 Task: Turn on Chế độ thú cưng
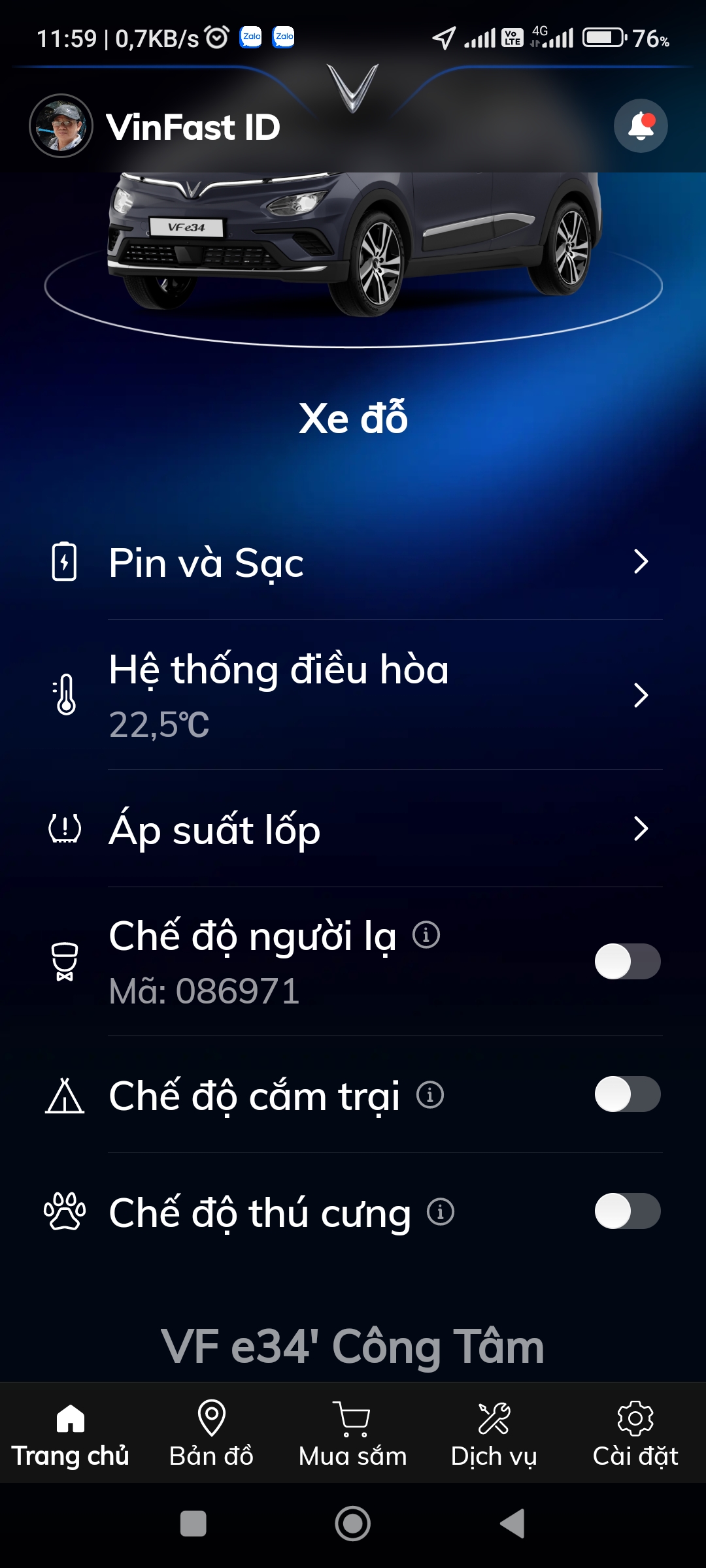click(627, 1211)
